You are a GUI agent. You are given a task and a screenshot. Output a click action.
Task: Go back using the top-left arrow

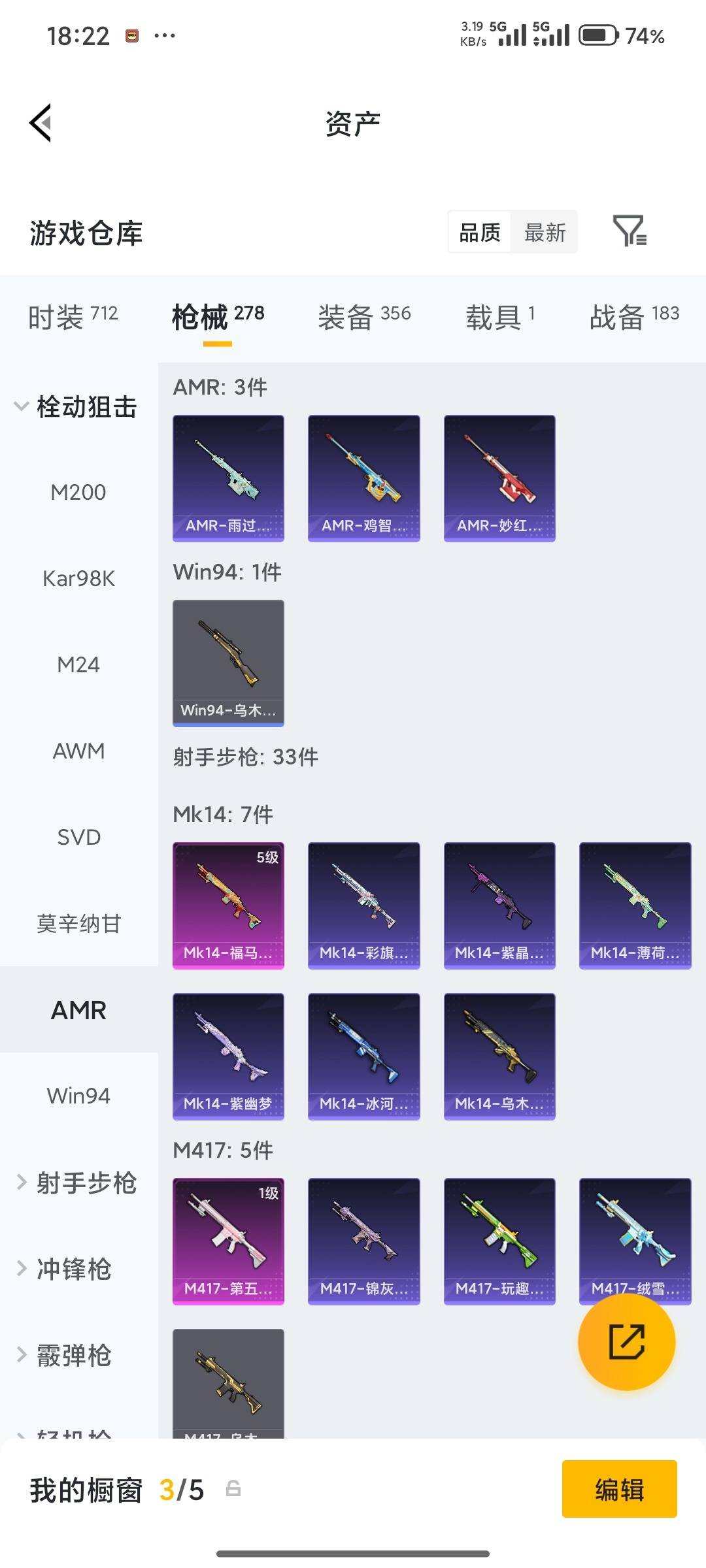click(x=41, y=123)
